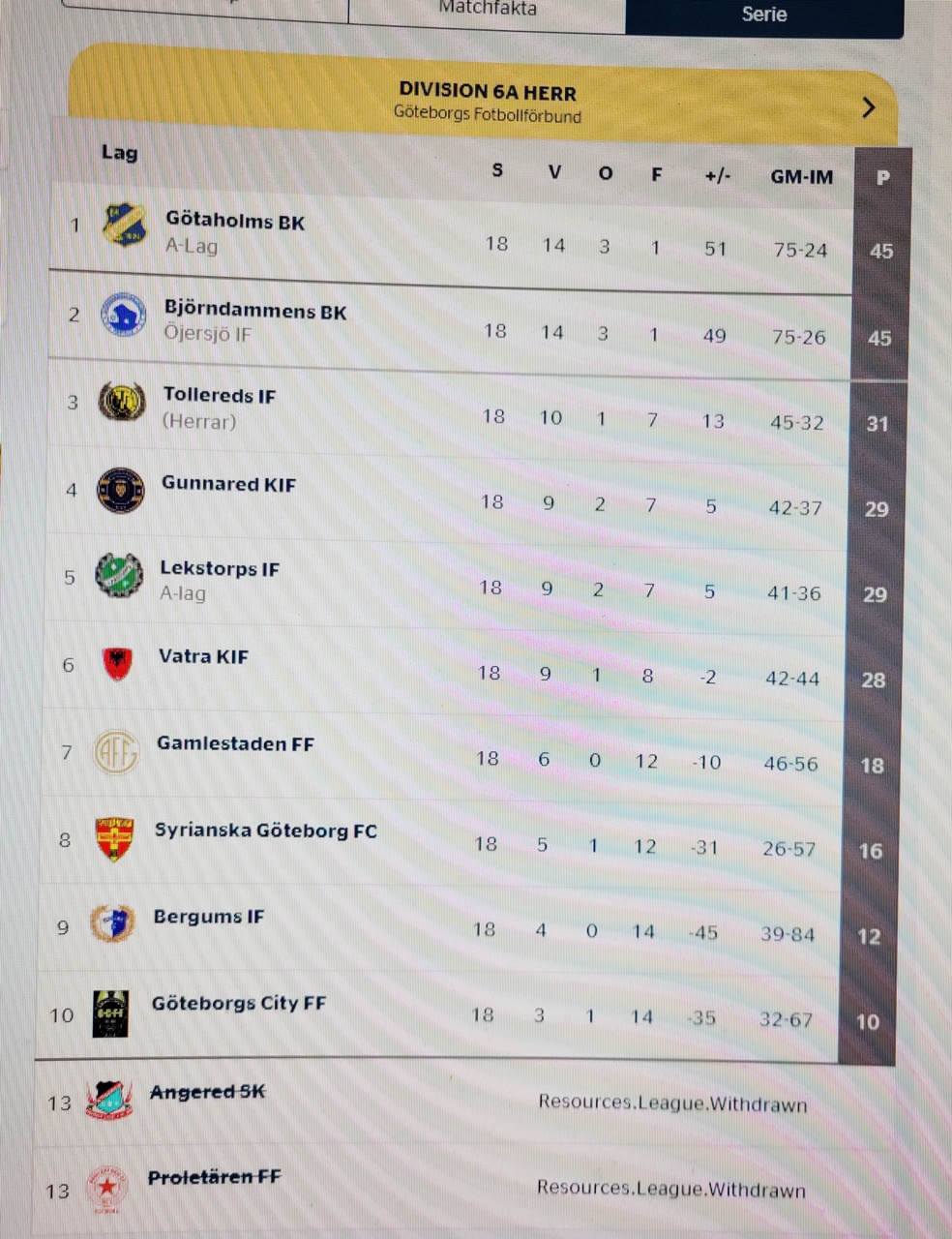Open Björndammens BK team row
This screenshot has width=952, height=1239.
(x=254, y=313)
